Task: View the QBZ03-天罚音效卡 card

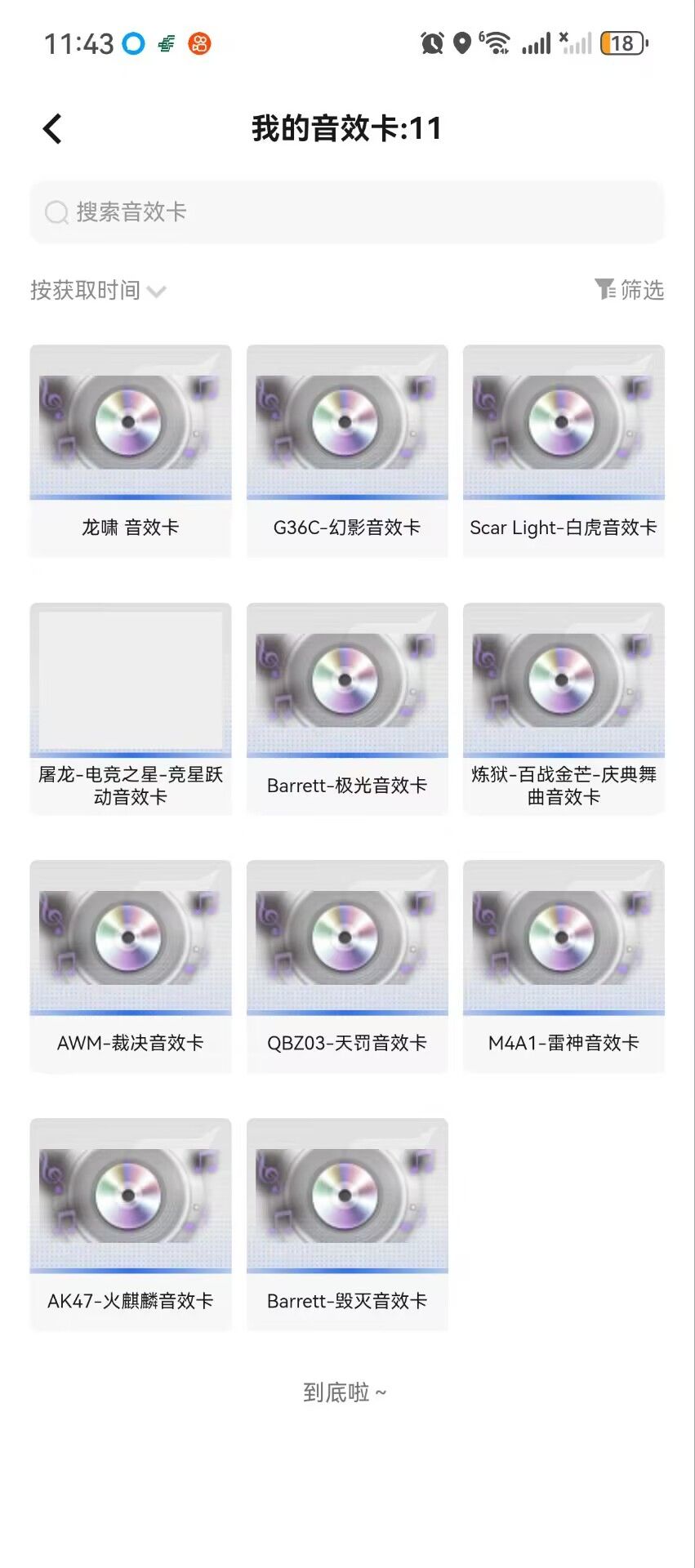Action: point(347,965)
